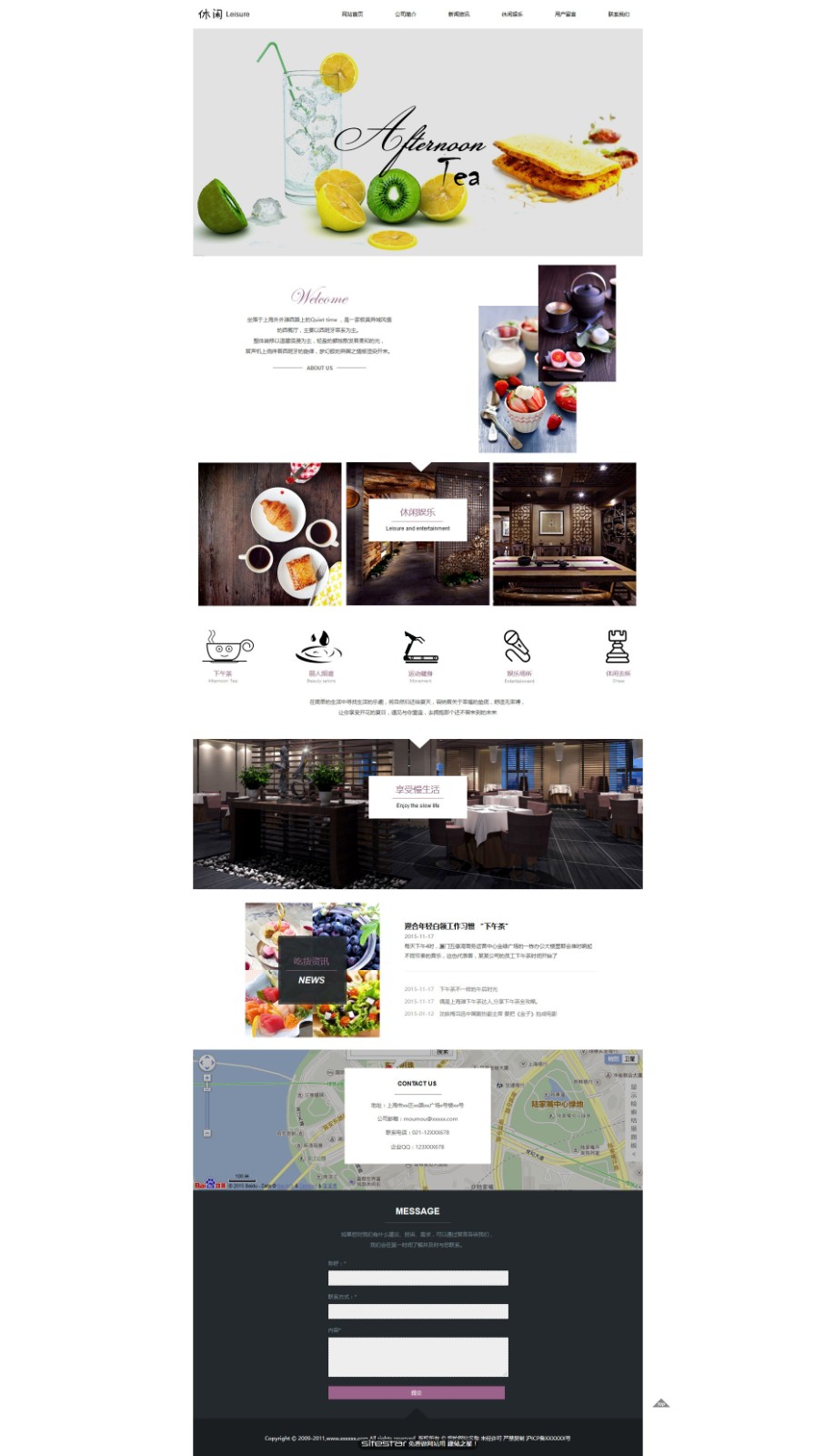Open the 休闲去所 chess icon

tap(618, 648)
